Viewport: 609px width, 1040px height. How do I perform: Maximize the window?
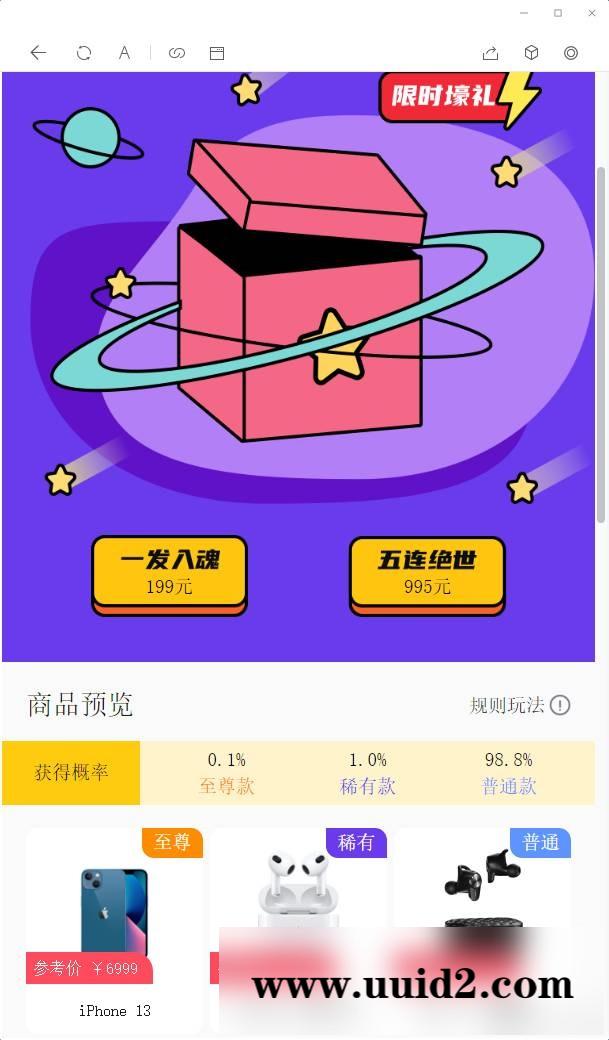tap(558, 13)
